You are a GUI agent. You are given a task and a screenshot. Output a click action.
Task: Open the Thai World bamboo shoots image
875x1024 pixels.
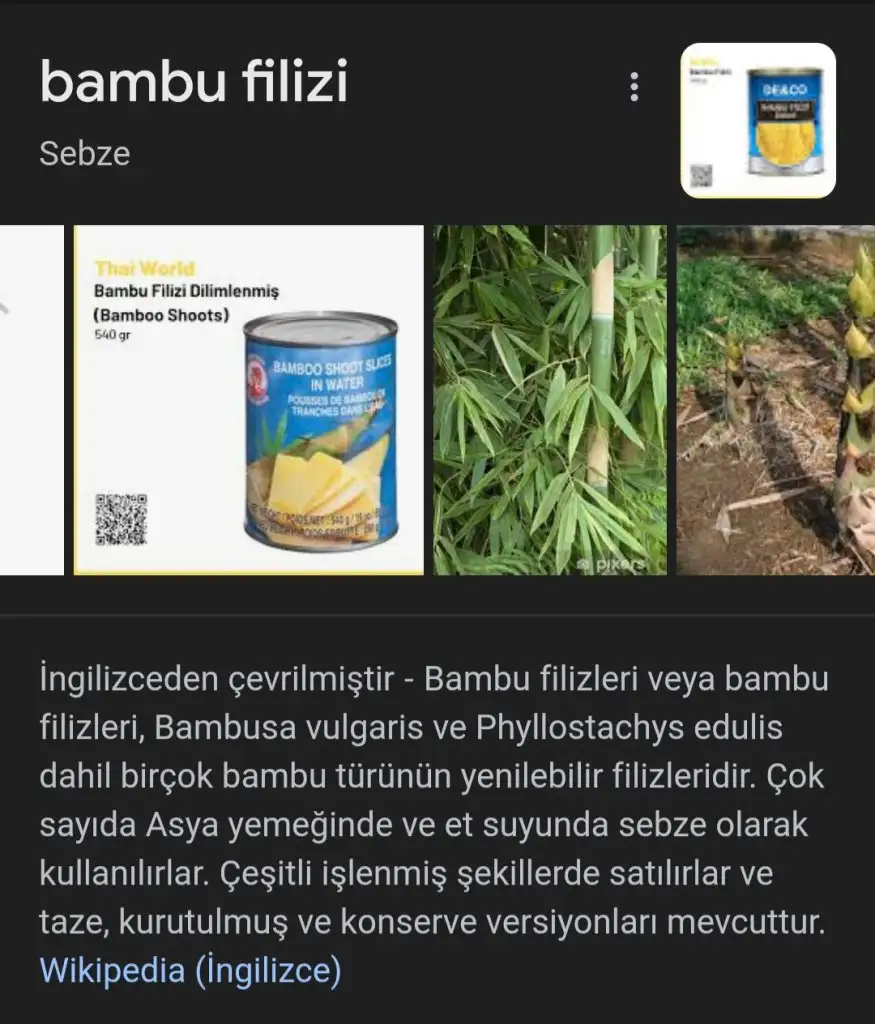(249, 400)
